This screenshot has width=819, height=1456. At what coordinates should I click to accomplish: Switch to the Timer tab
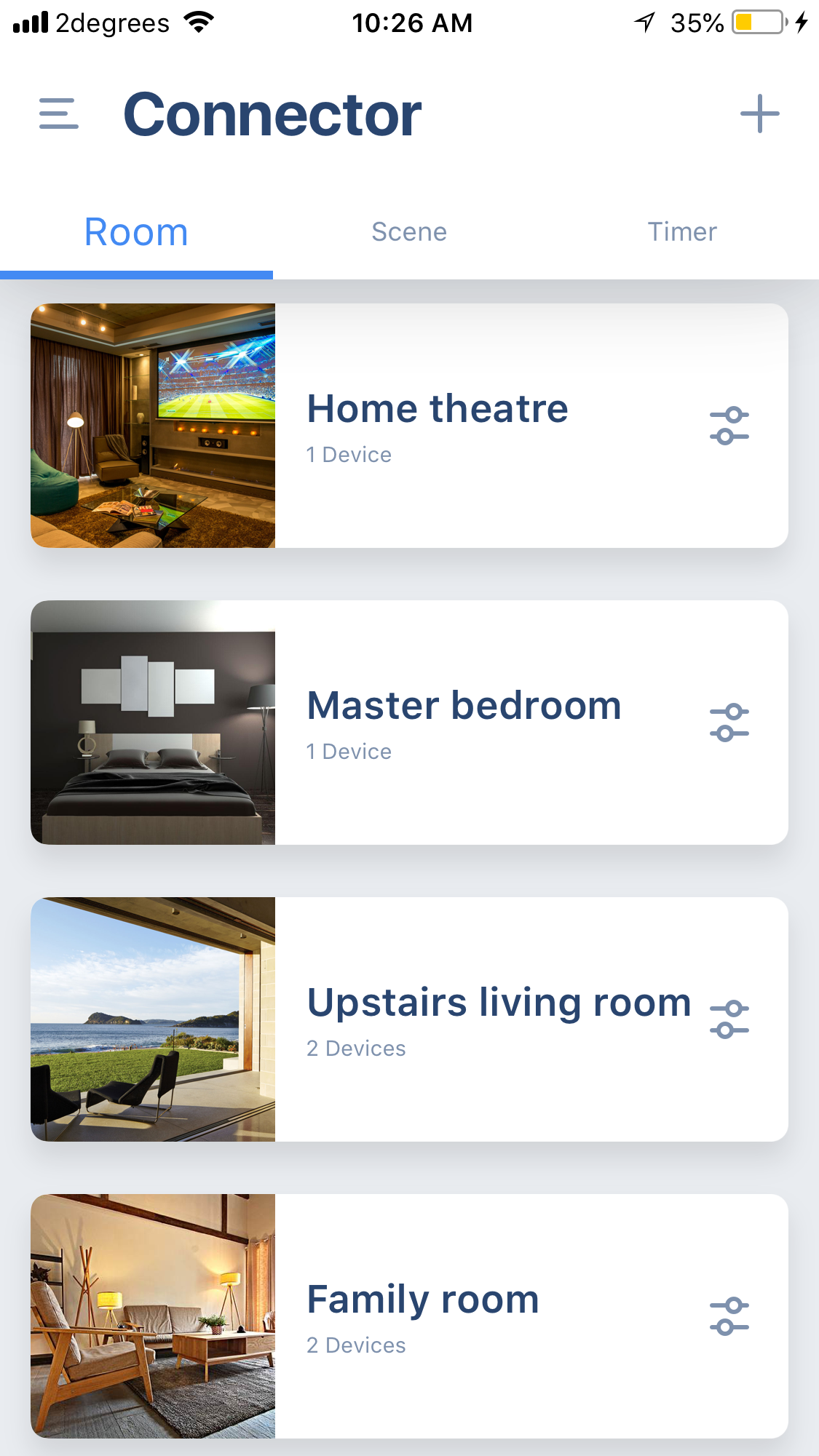682,232
